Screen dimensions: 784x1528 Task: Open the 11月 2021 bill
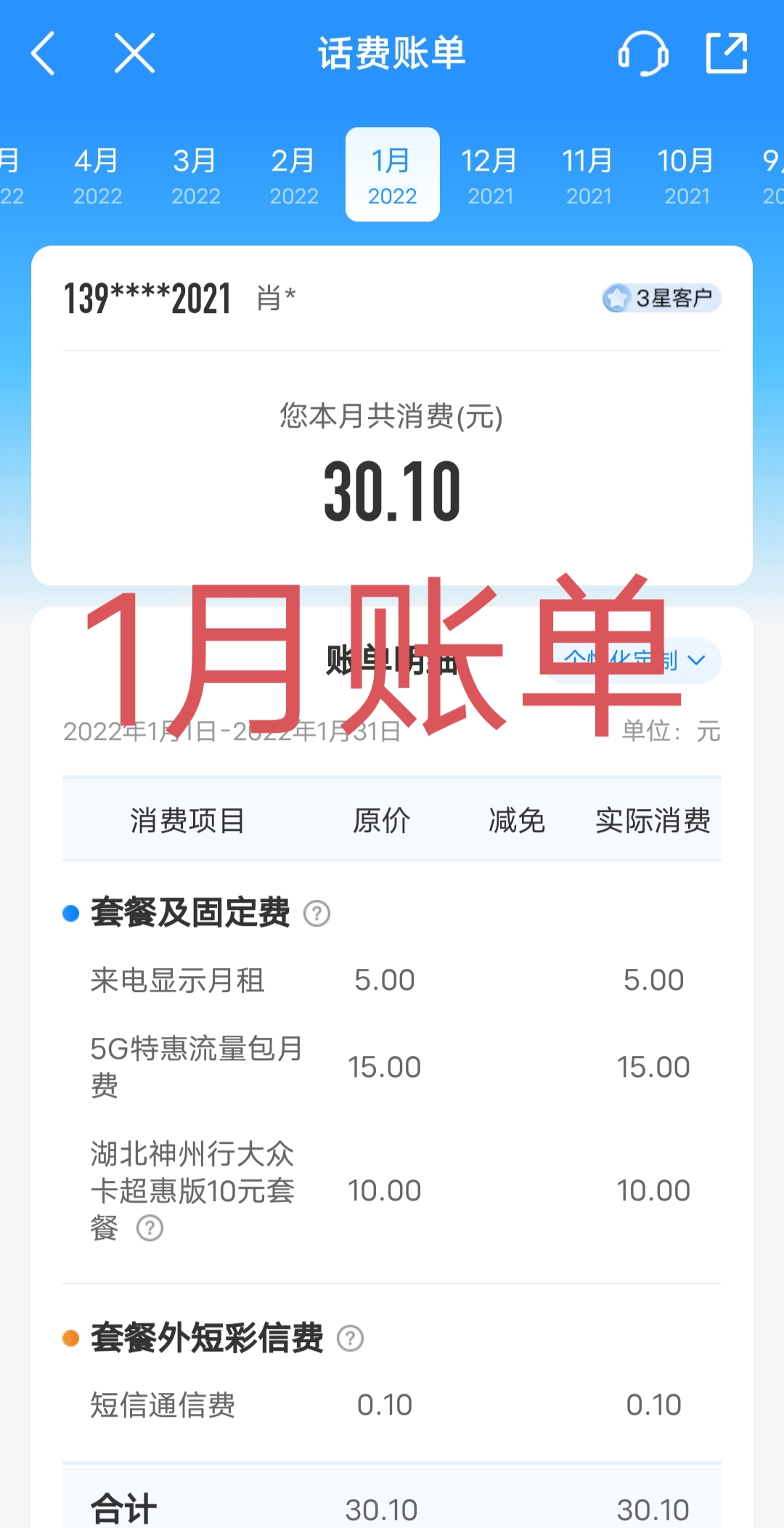pos(588,175)
